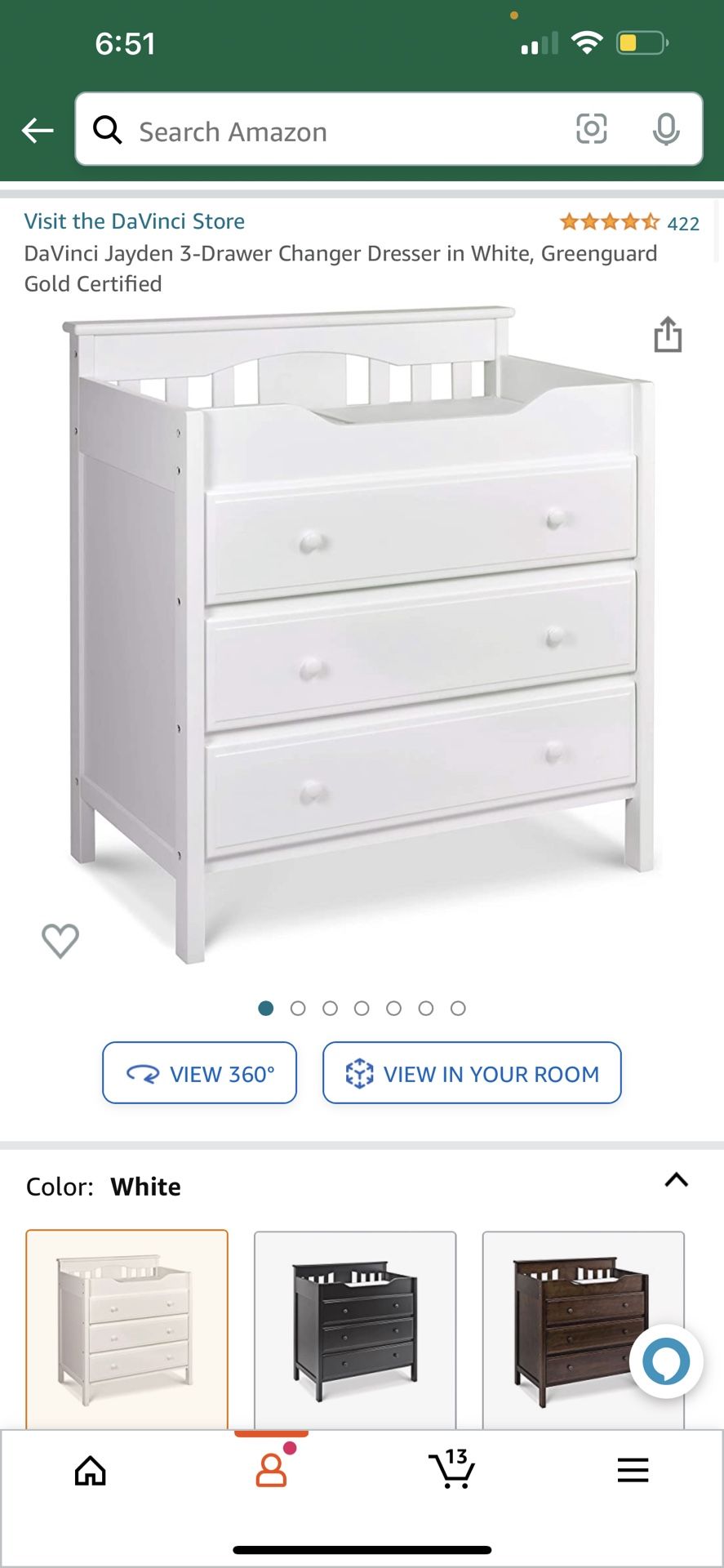The height and width of the screenshot is (1568, 724).
Task: Go back using the back arrow
Action: pos(38,130)
